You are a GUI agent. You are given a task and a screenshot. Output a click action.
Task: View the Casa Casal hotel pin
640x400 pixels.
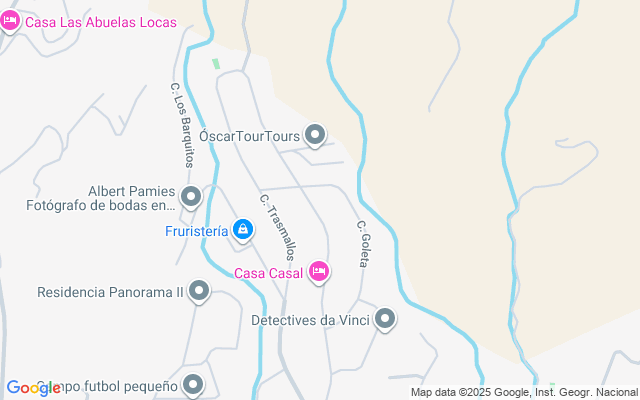click(x=319, y=271)
